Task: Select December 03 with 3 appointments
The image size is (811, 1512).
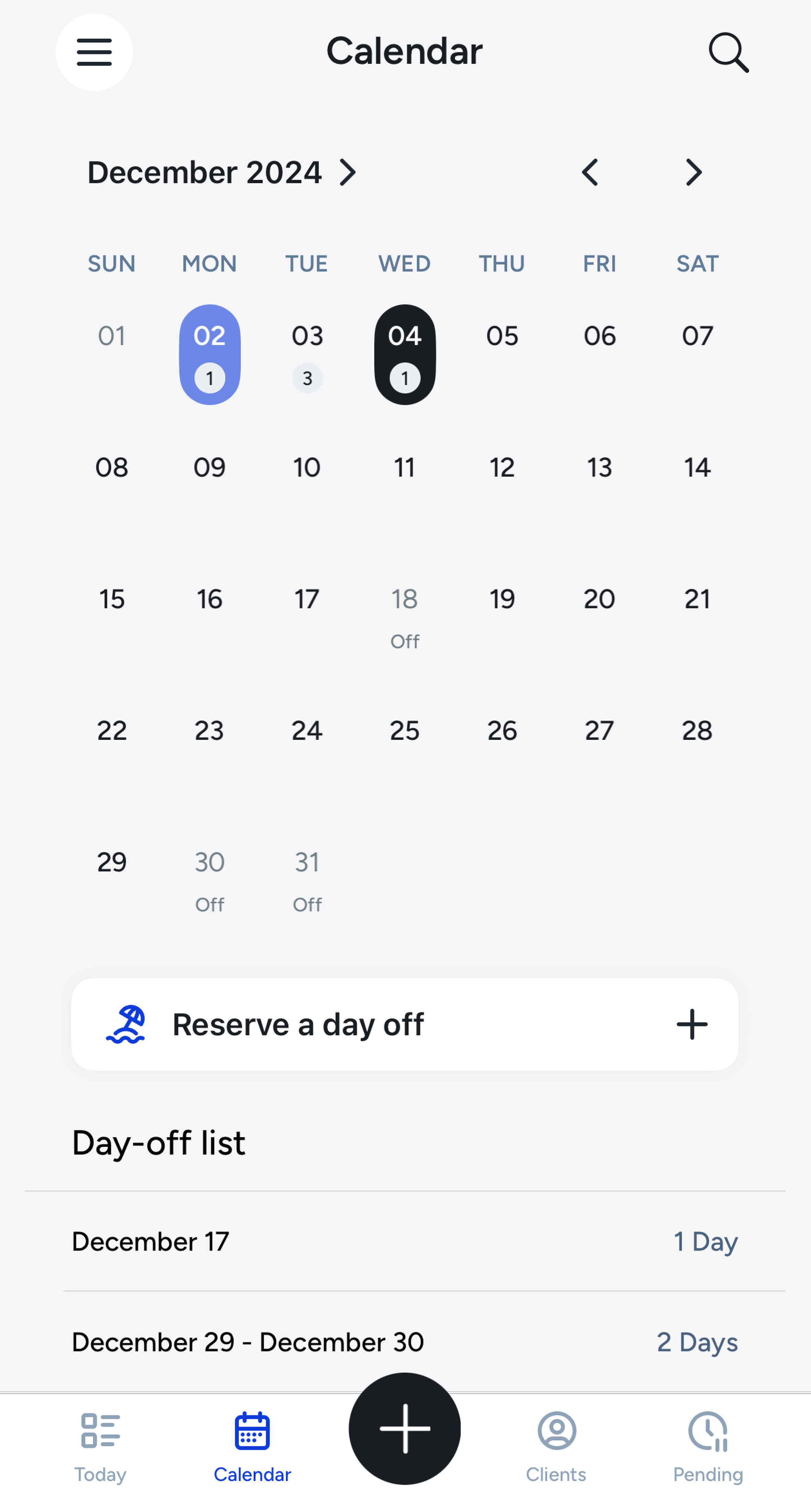Action: click(x=307, y=354)
